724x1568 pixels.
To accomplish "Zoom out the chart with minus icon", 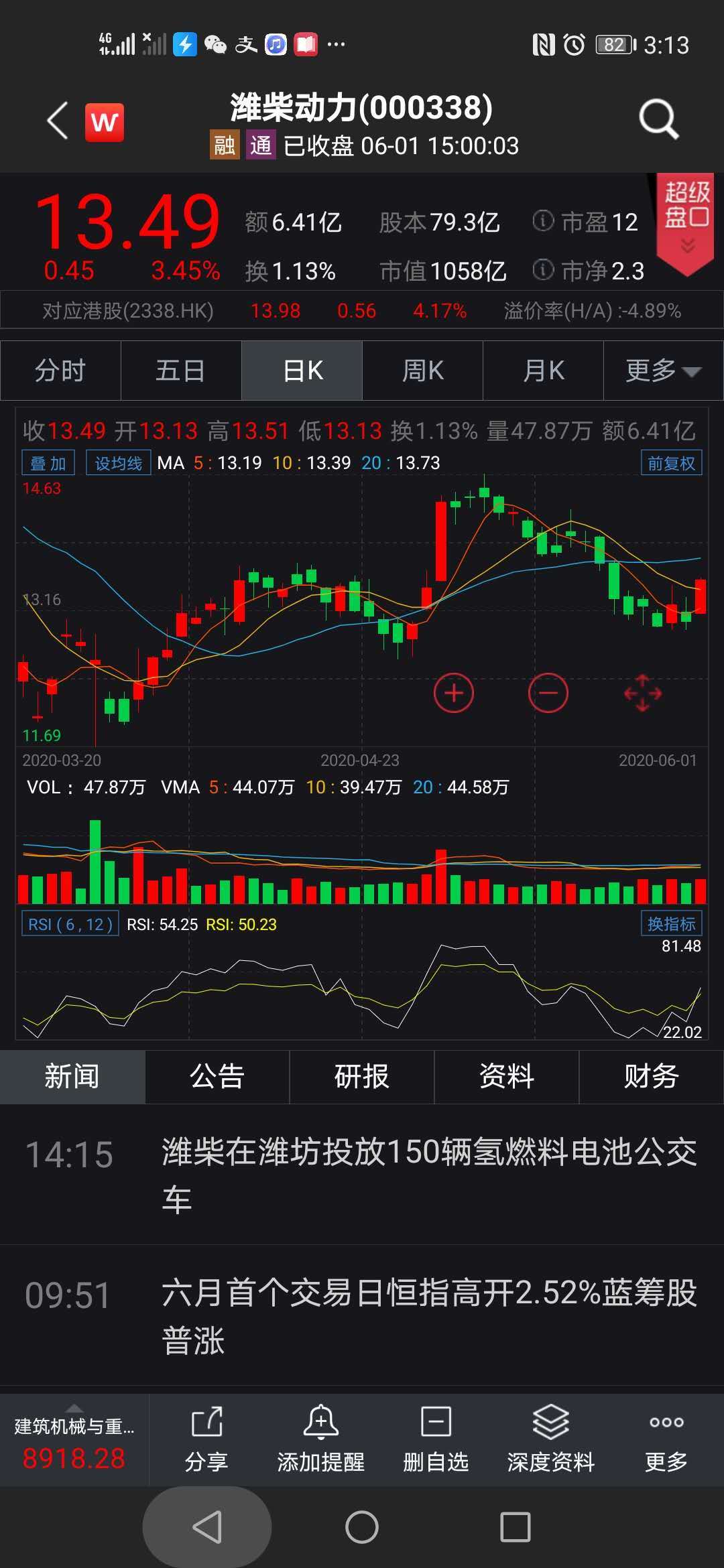I will (548, 693).
